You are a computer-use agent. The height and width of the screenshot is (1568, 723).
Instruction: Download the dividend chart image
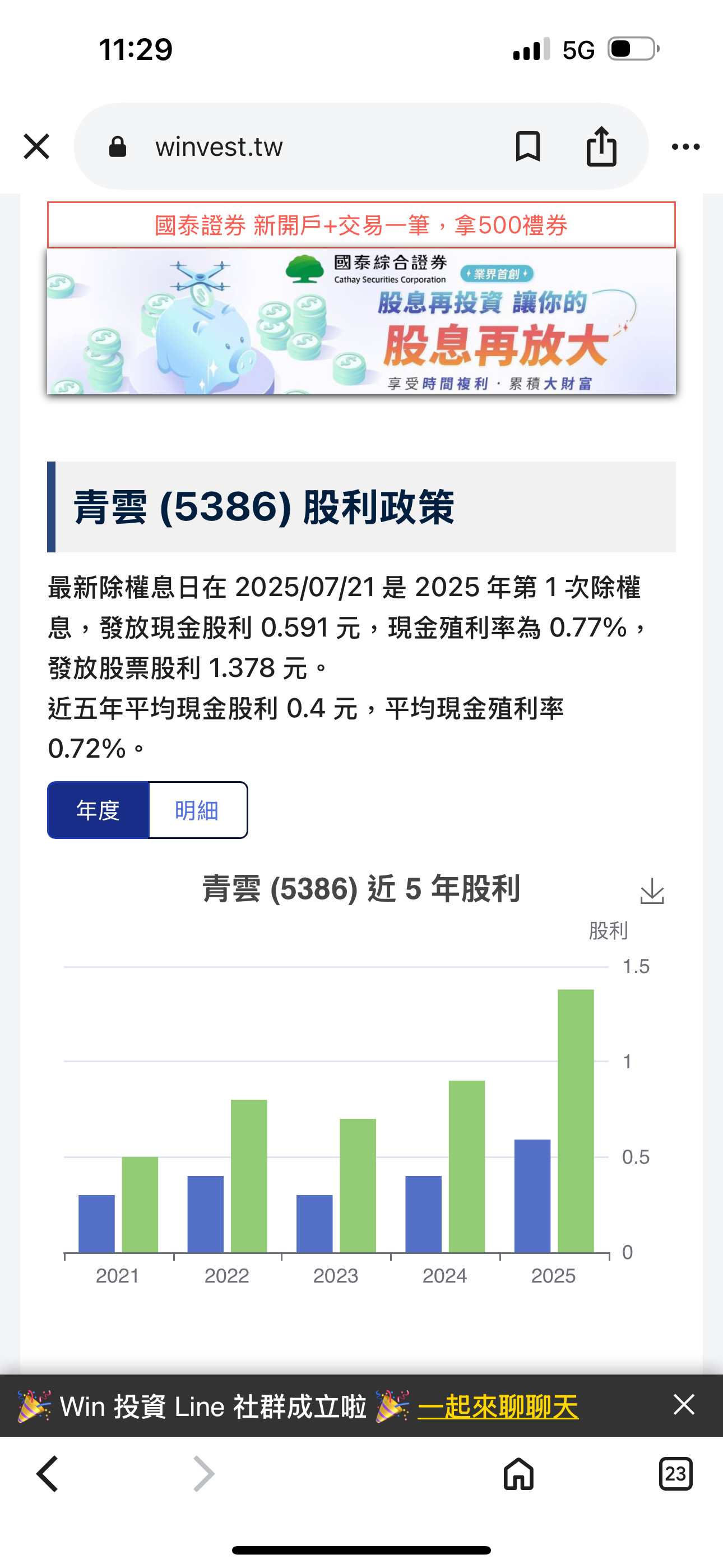[x=652, y=891]
